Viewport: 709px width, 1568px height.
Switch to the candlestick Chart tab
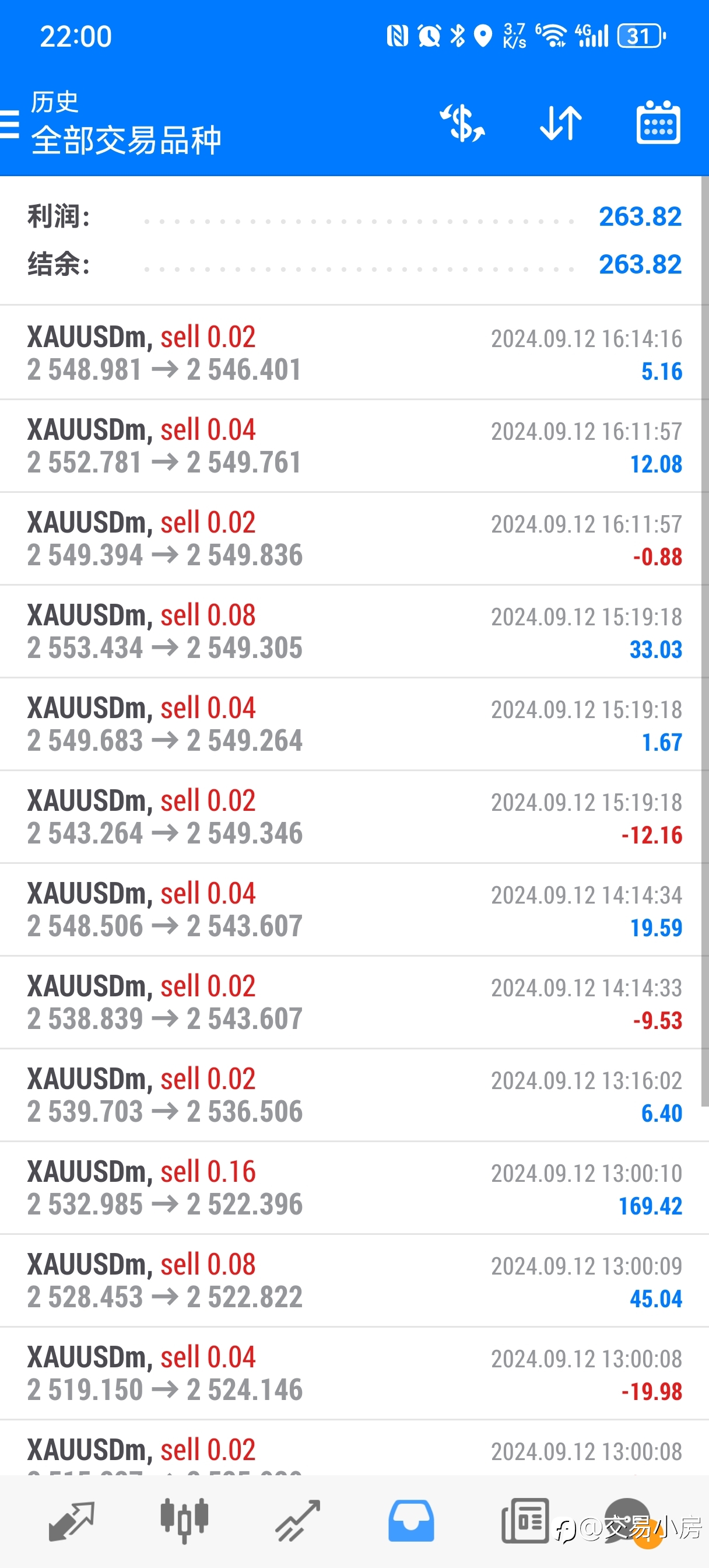point(184,1521)
